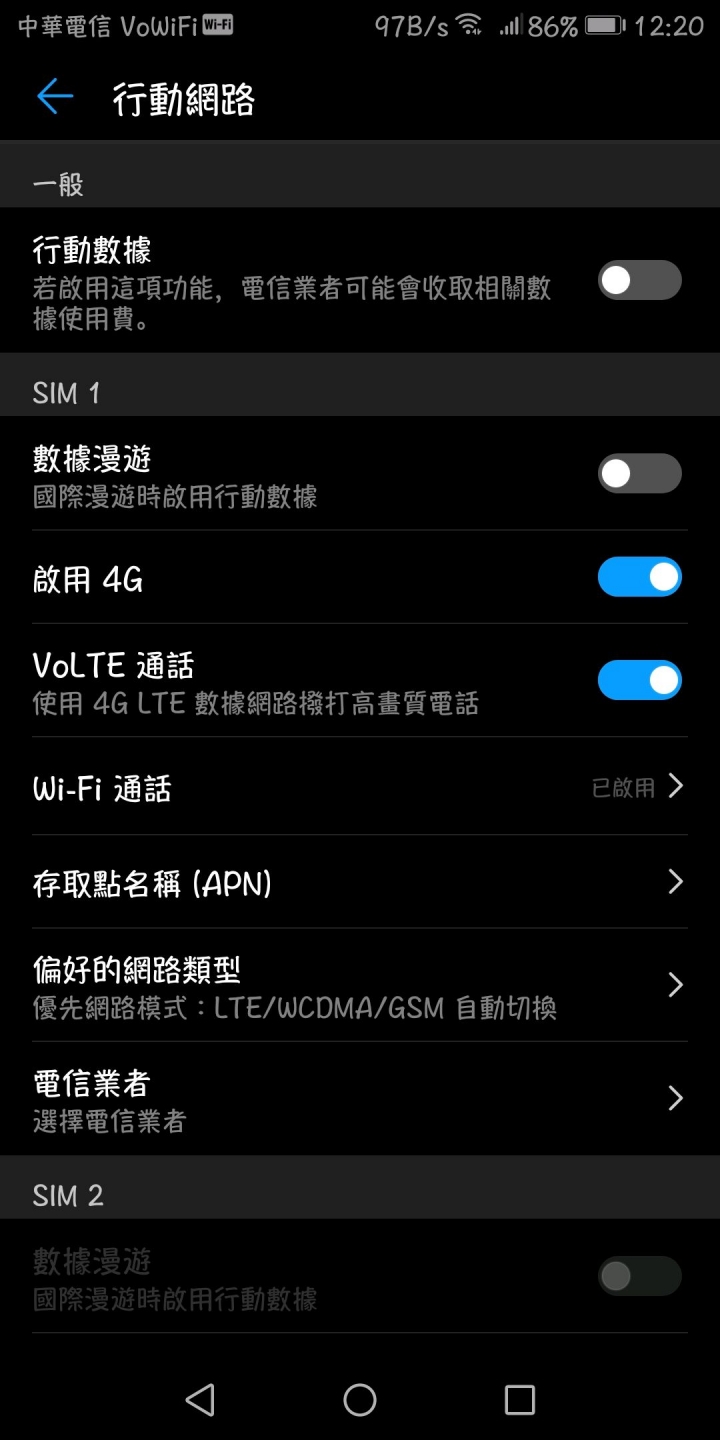Disable the 啟用 4G switch
Image resolution: width=720 pixels, height=1440 pixels.
640,577
